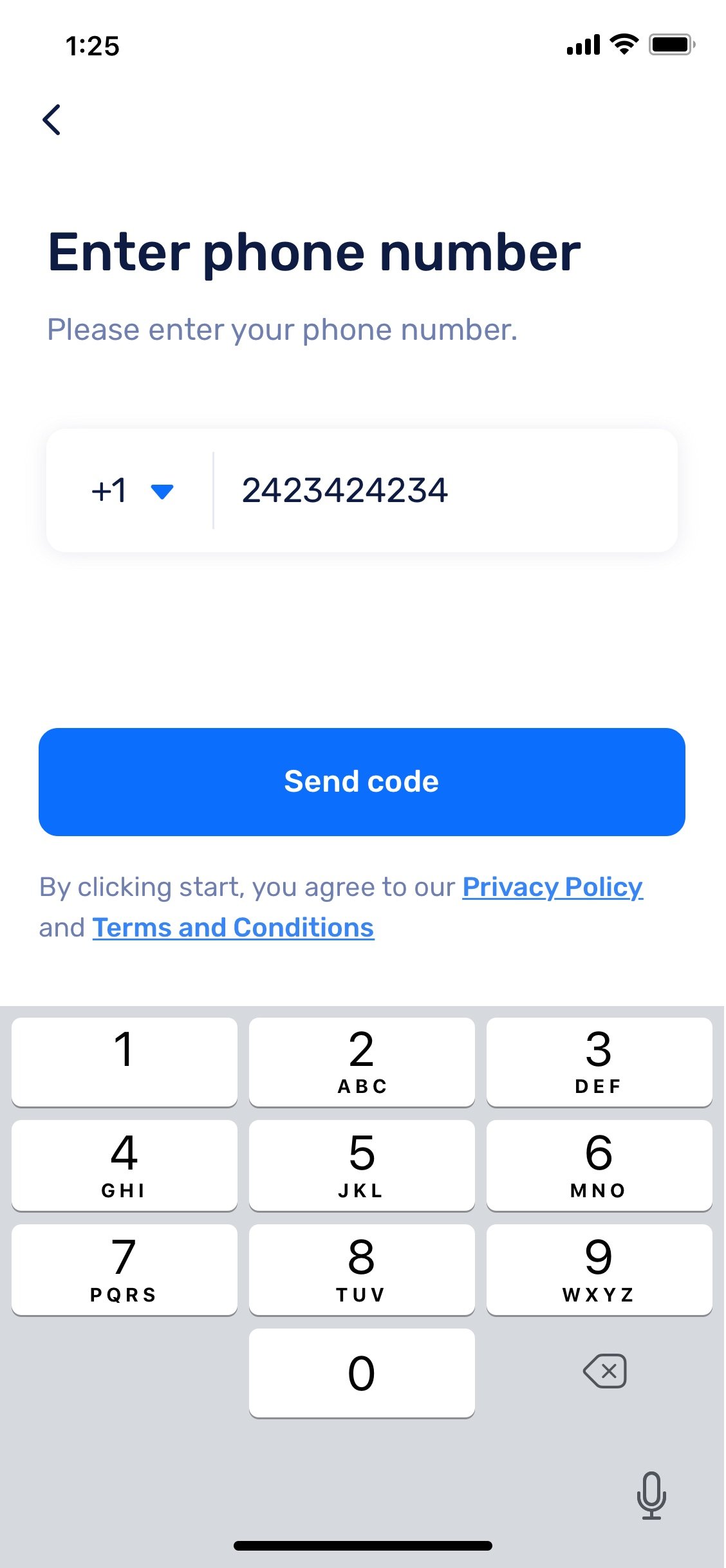Type 0 using the numeric keypad
This screenshot has width=726, height=1568.
click(362, 1373)
